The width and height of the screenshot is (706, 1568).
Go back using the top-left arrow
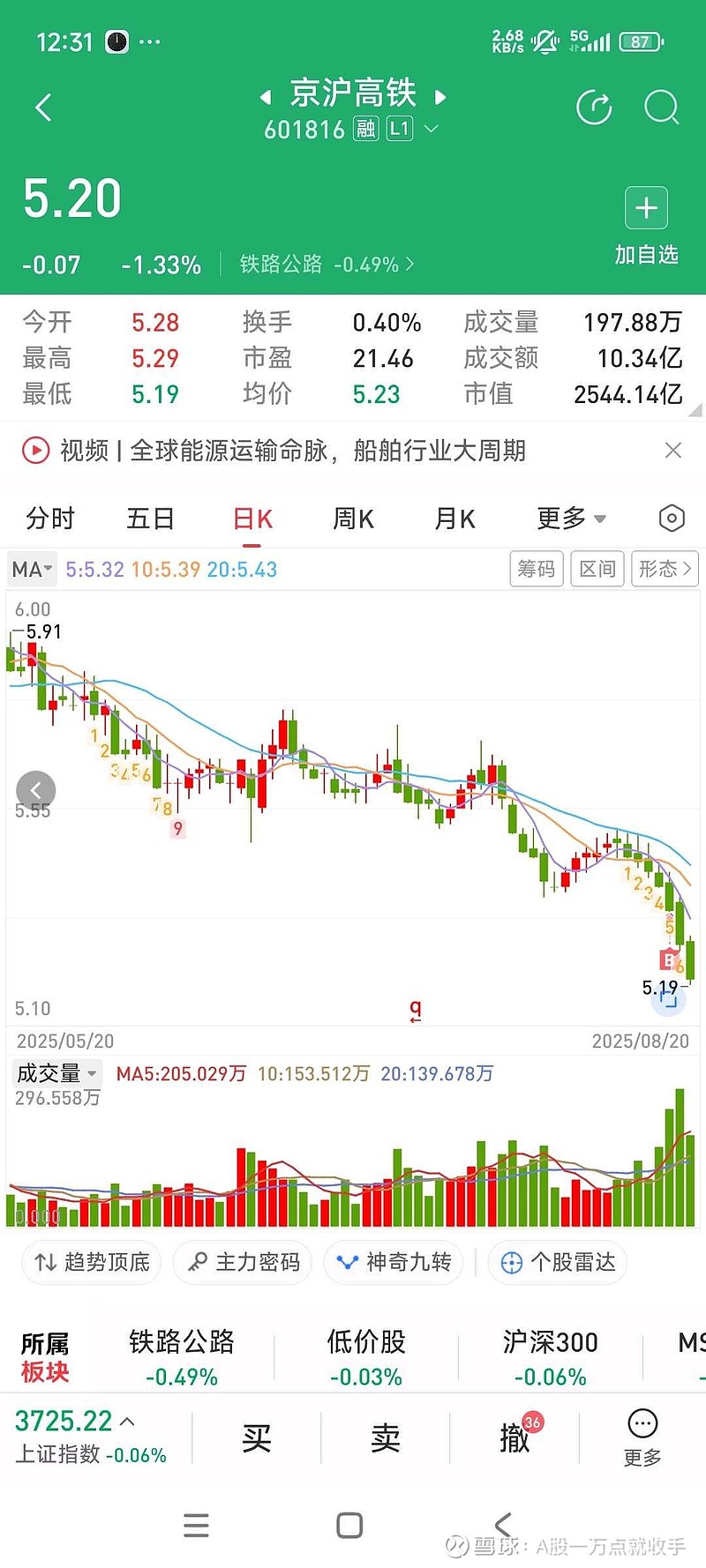click(43, 108)
